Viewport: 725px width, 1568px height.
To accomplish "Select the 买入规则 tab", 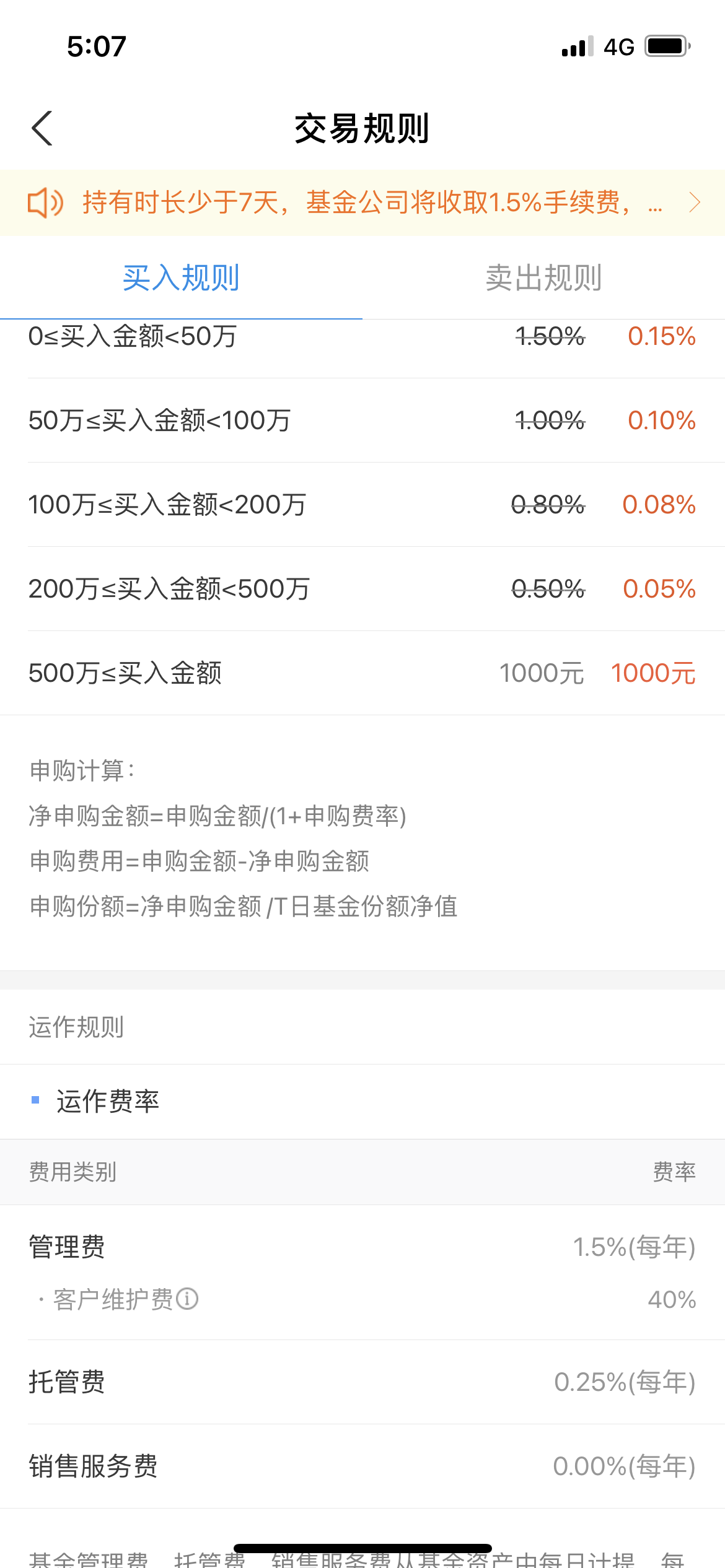I will tap(181, 277).
